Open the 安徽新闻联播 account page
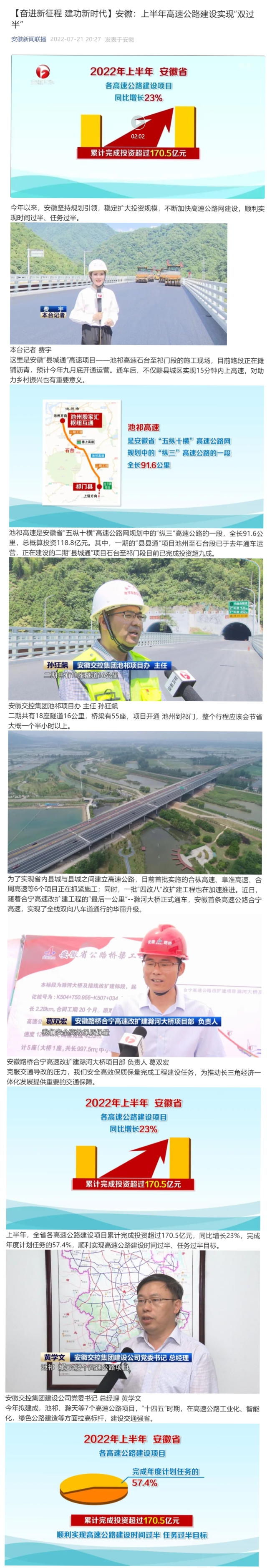The image size is (267, 1568). pyautogui.click(x=29, y=39)
